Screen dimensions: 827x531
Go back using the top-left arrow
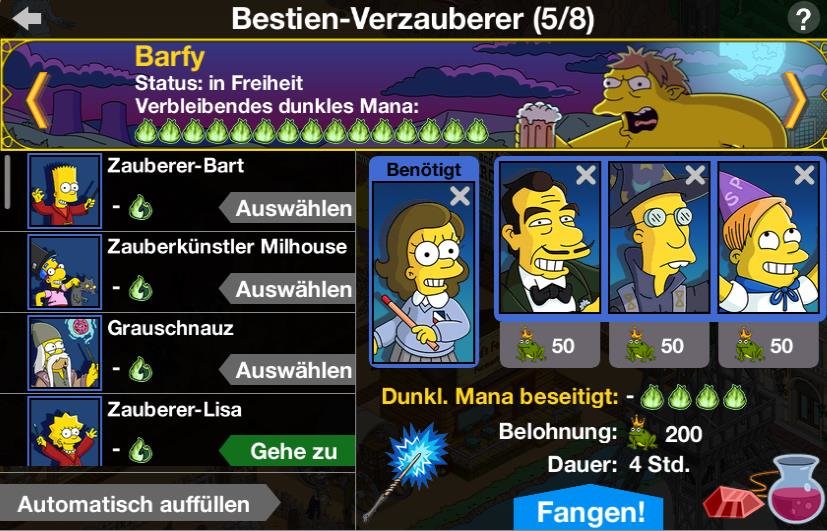(x=27, y=18)
